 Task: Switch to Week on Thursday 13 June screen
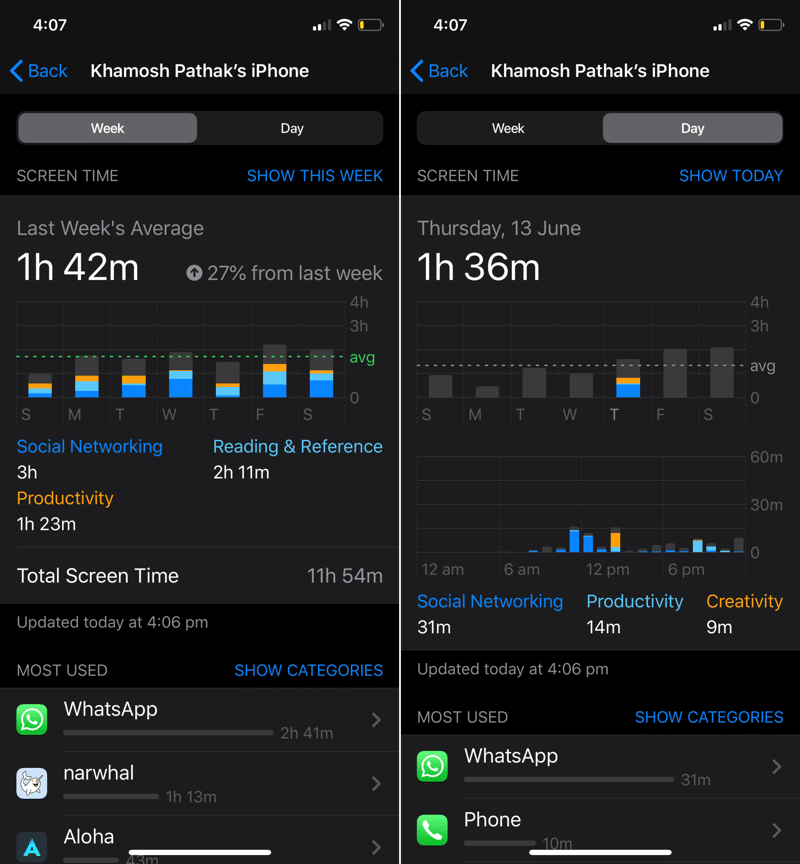(x=508, y=128)
